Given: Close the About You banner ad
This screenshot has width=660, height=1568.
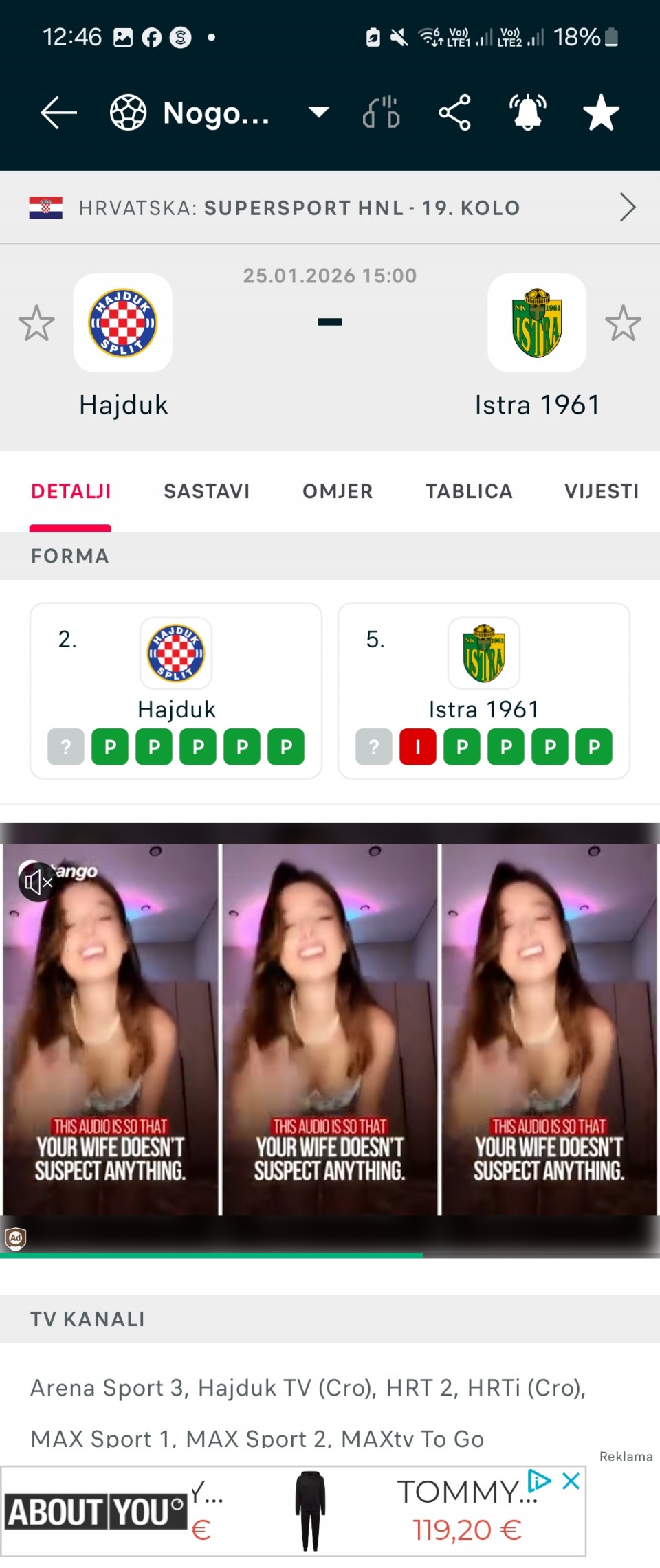Looking at the screenshot, I should [571, 1481].
